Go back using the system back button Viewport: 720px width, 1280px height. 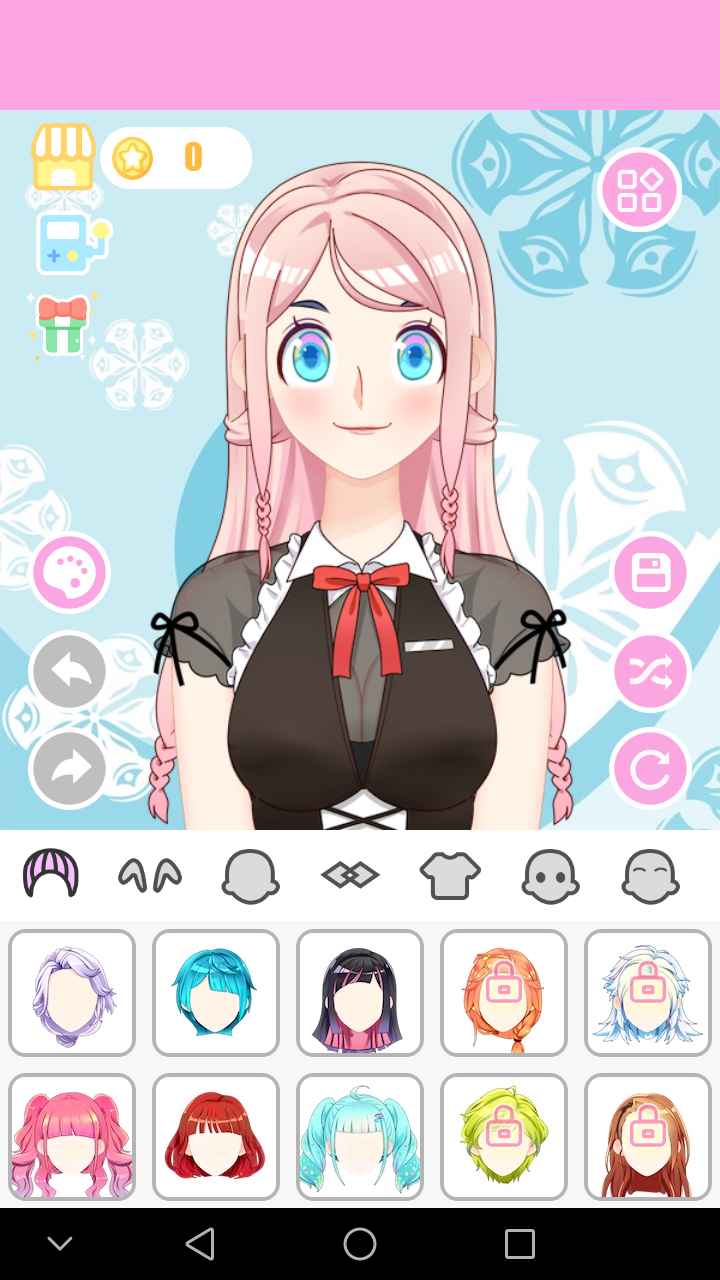point(200,1244)
